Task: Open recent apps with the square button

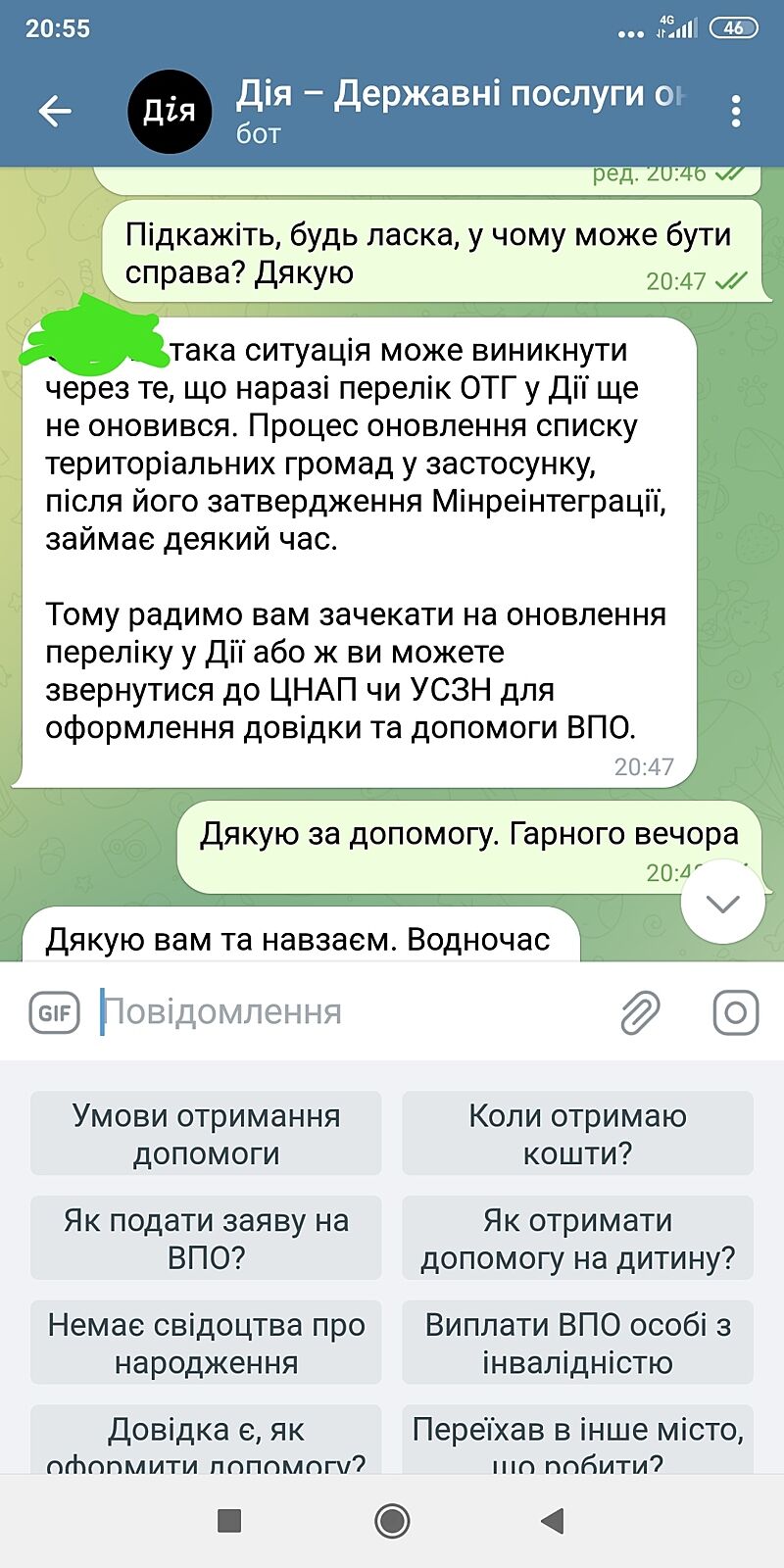Action: click(x=229, y=1521)
